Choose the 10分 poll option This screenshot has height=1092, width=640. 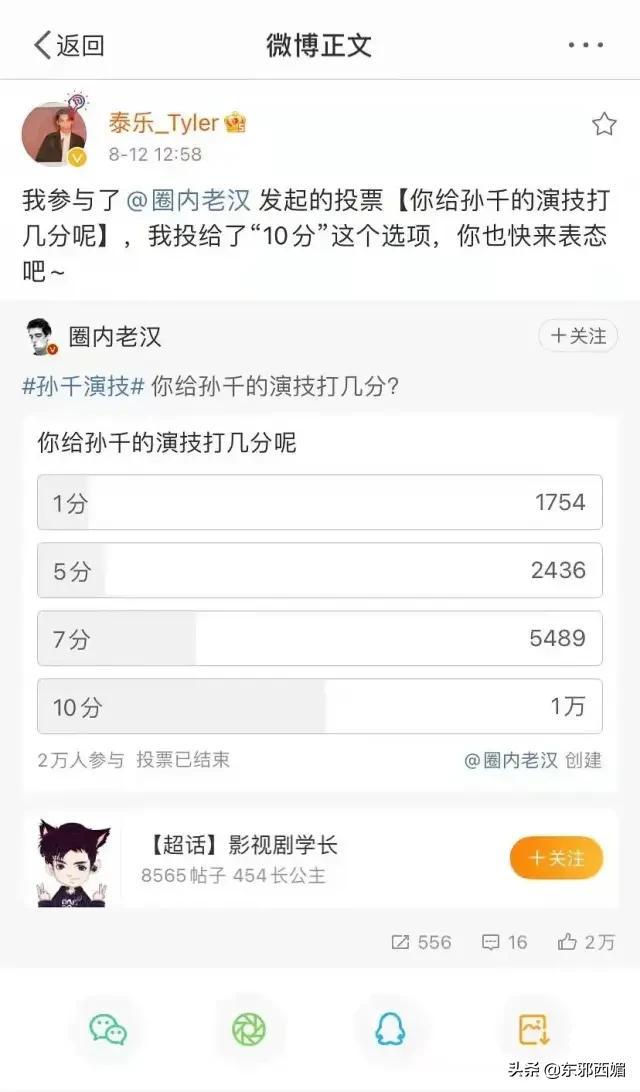tap(320, 706)
